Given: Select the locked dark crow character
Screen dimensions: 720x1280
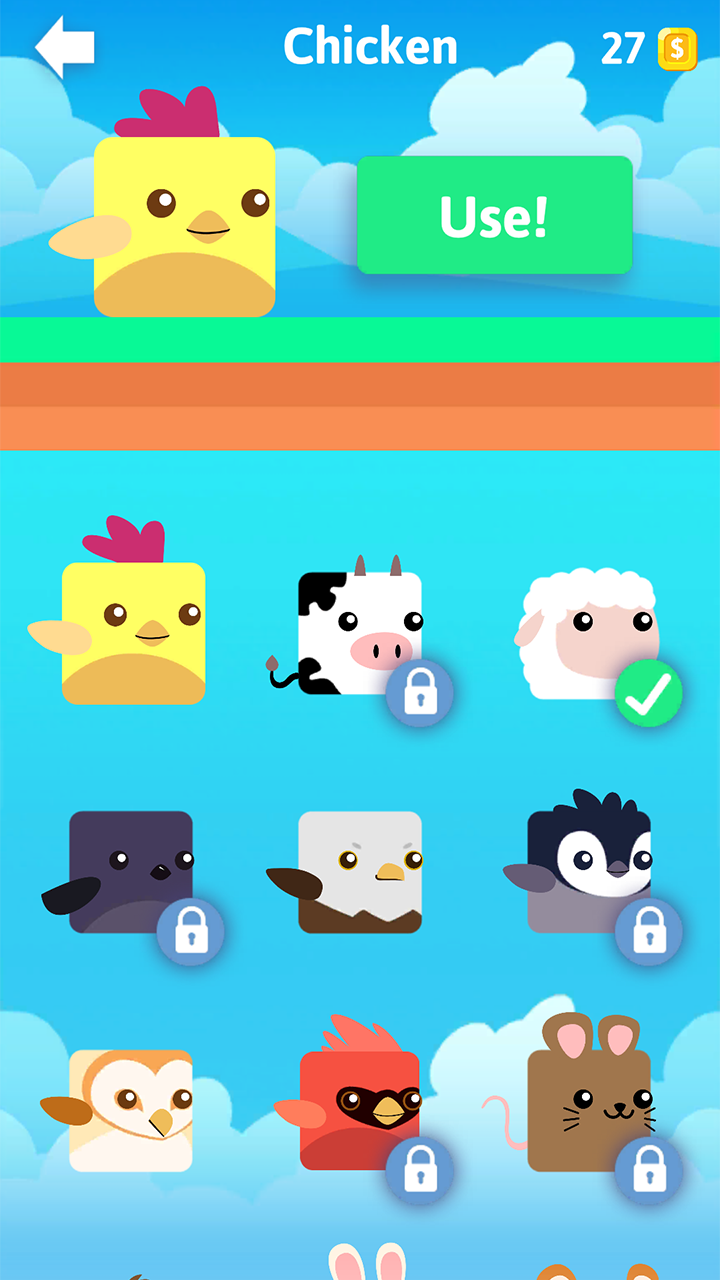Looking at the screenshot, I should tap(130, 872).
